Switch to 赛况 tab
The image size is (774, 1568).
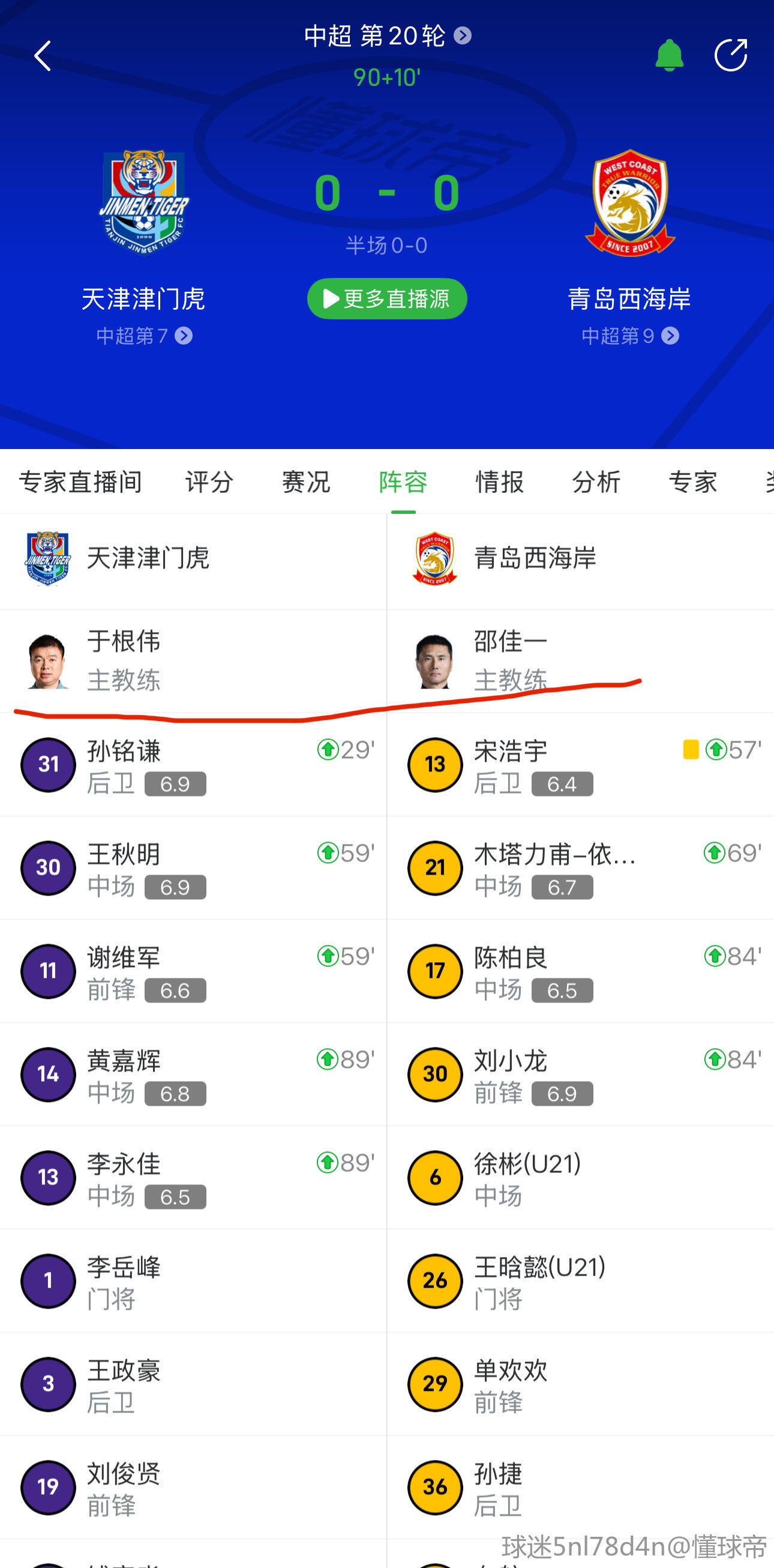pos(305,482)
